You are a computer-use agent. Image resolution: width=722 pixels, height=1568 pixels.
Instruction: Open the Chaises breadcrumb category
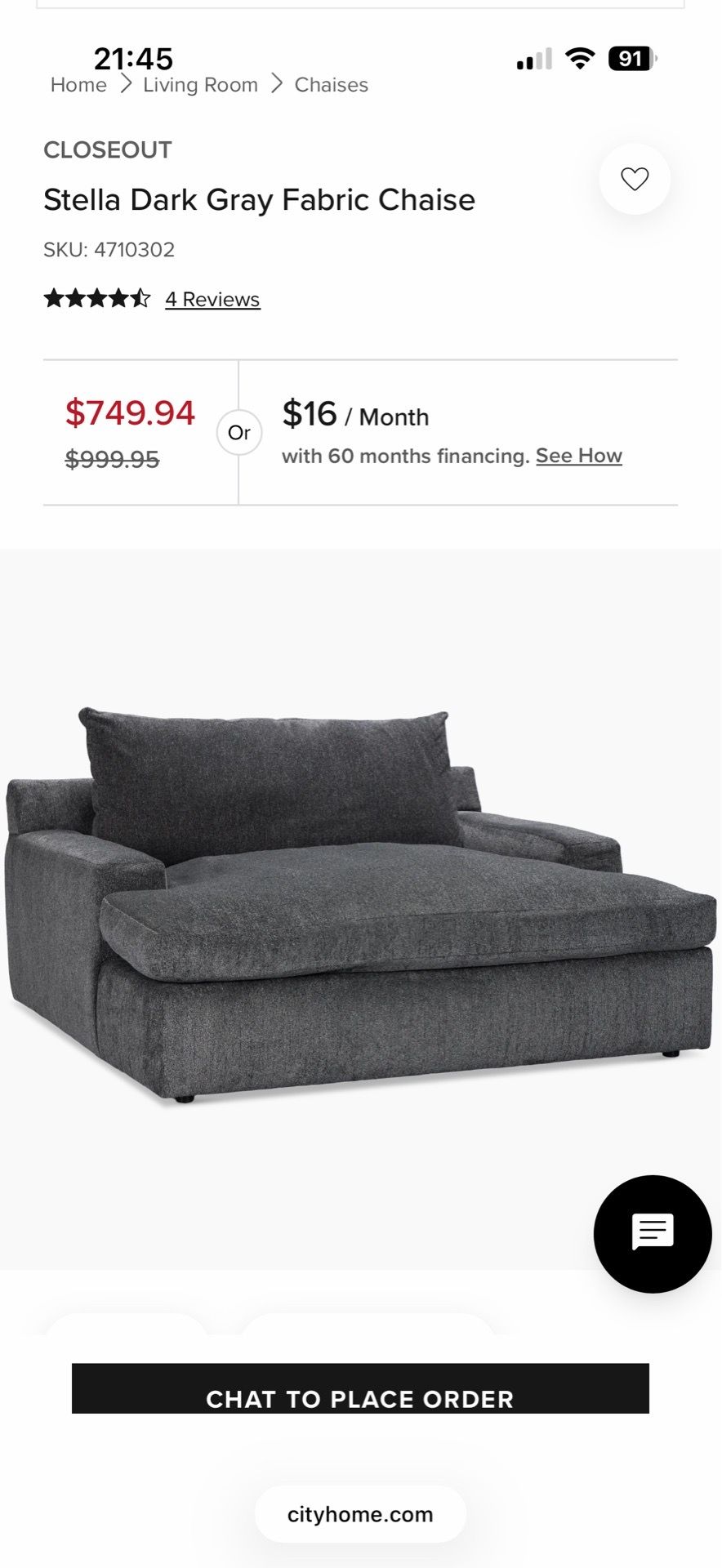point(331,85)
